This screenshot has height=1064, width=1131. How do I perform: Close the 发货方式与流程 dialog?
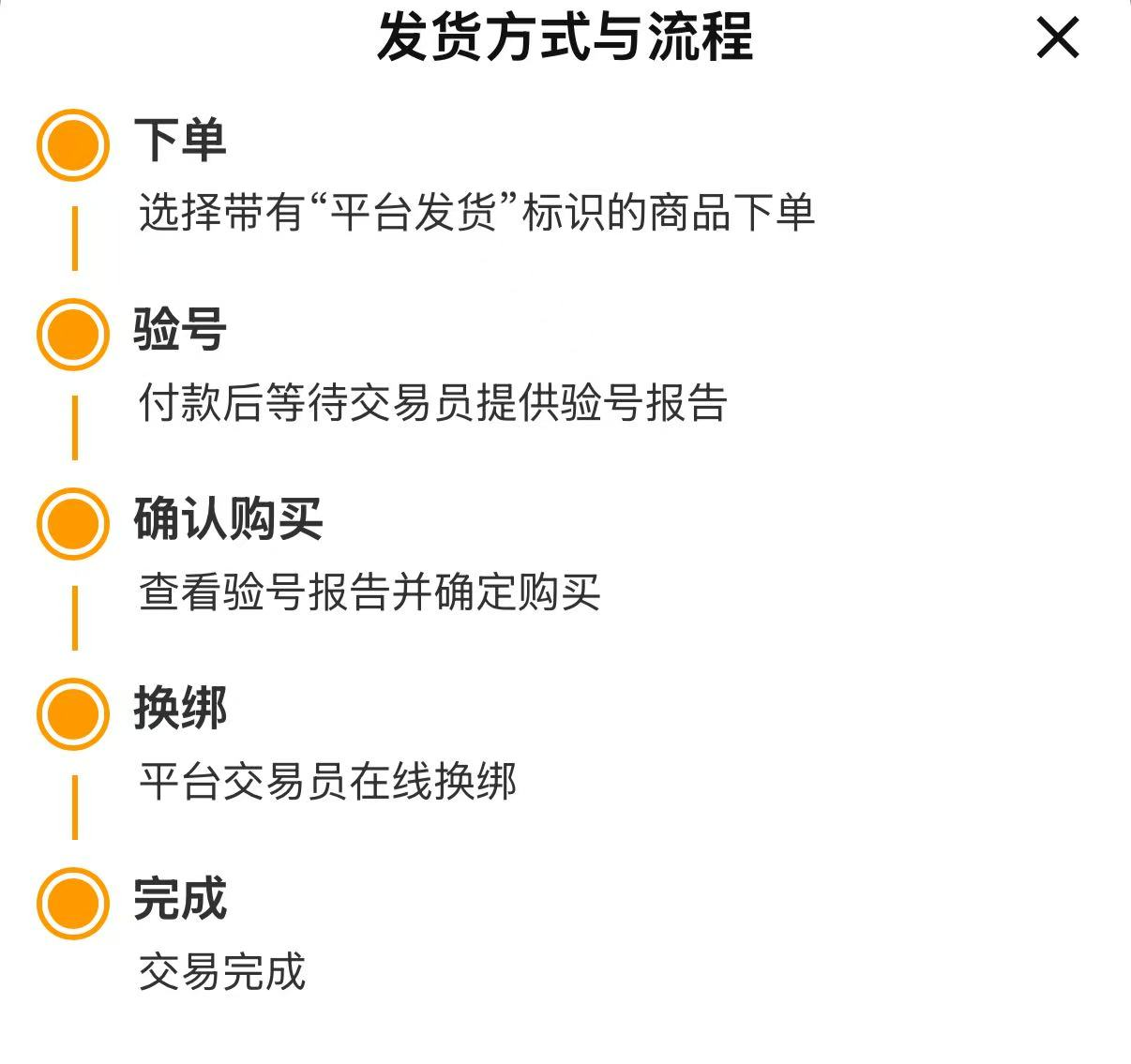point(1058,38)
